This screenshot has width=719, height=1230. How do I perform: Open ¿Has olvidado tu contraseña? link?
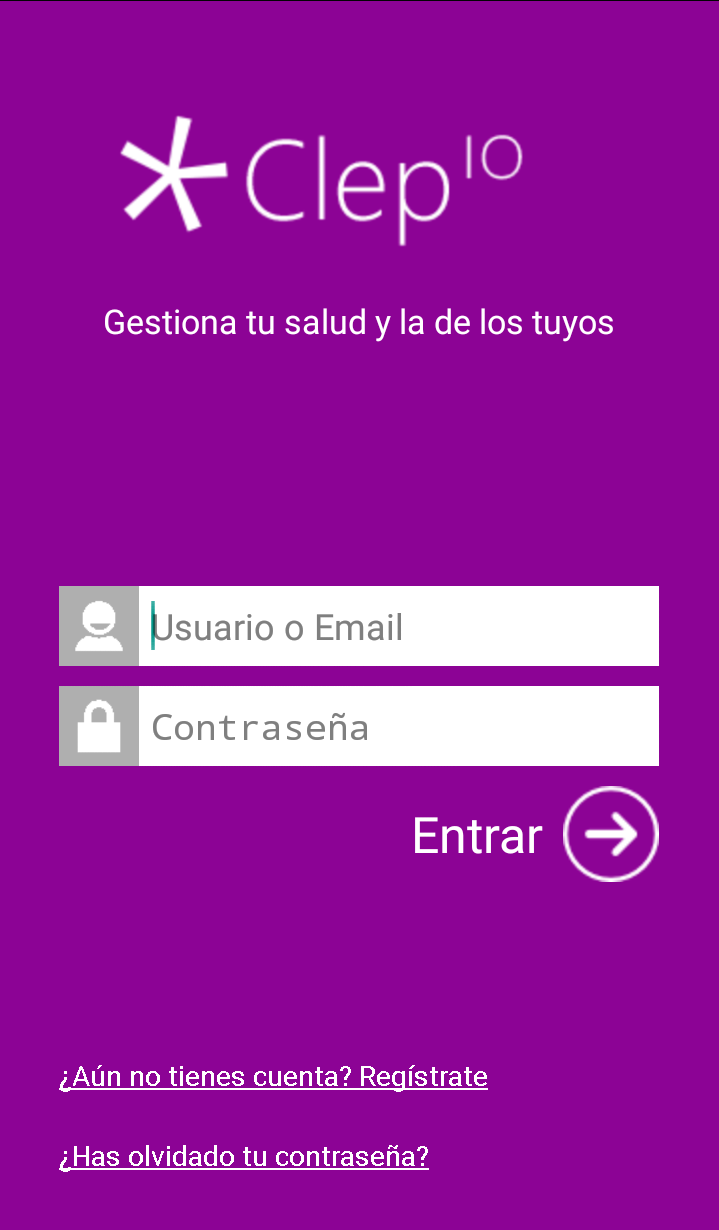coord(244,1157)
